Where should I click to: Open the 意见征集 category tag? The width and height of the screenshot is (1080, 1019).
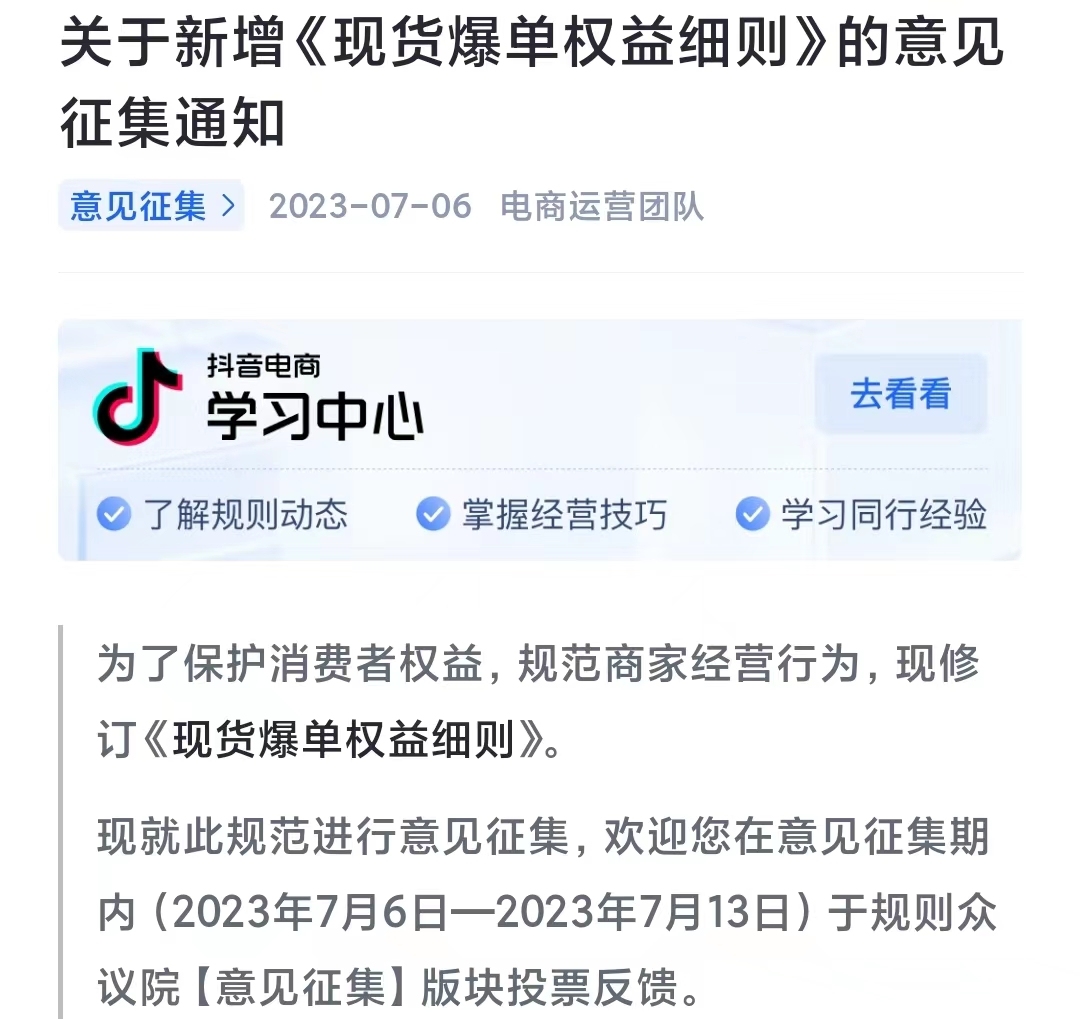click(x=151, y=207)
